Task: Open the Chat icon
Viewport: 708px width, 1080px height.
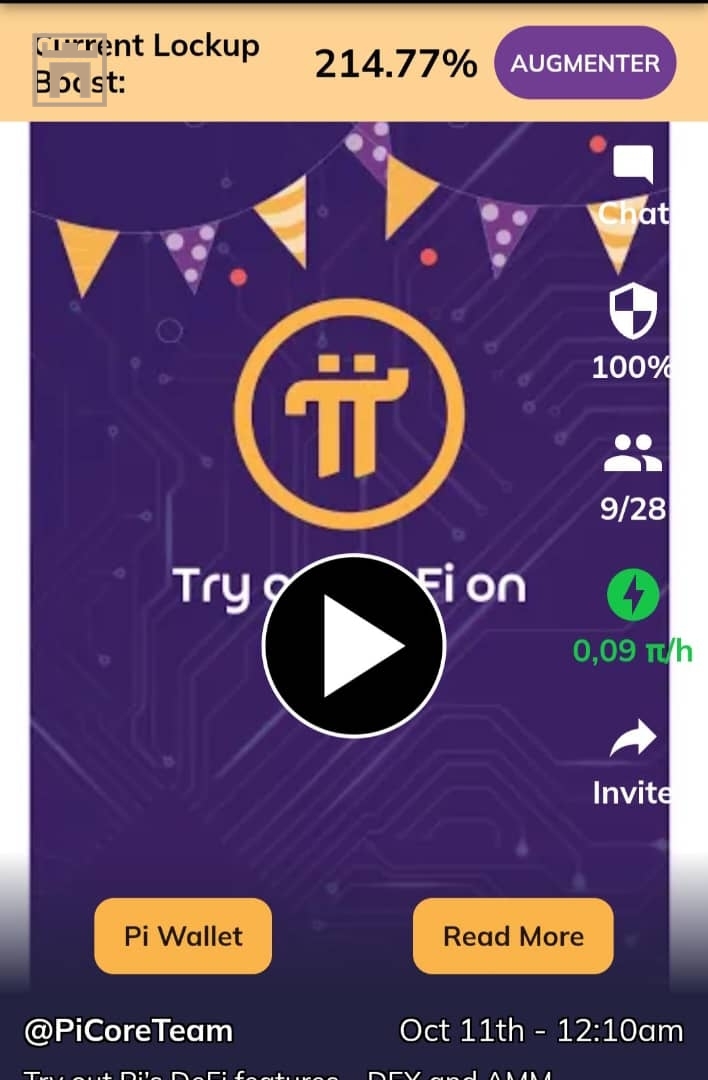Action: [633, 166]
